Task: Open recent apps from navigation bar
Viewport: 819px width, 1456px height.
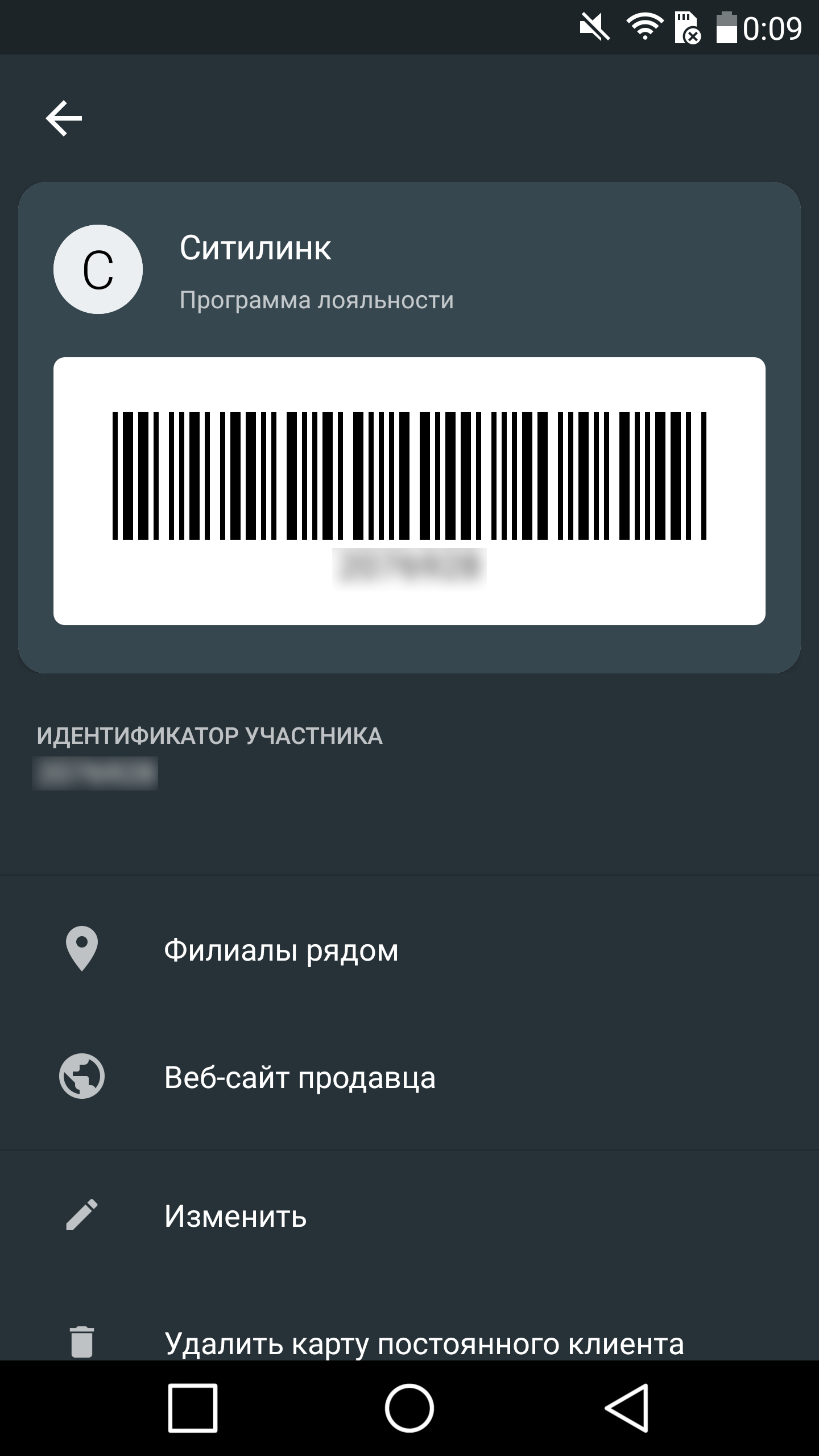Action: coord(193,1408)
